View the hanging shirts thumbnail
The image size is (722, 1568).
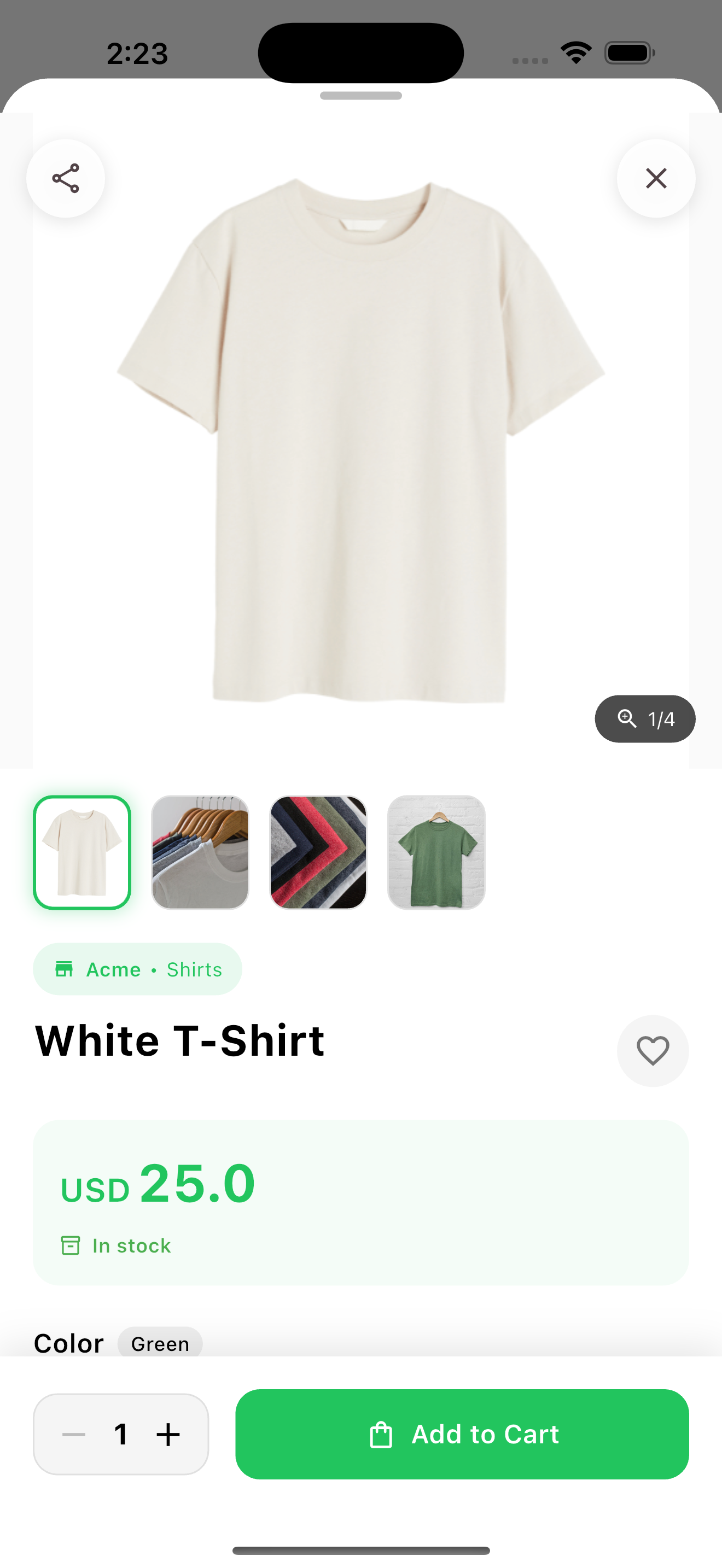pos(200,852)
